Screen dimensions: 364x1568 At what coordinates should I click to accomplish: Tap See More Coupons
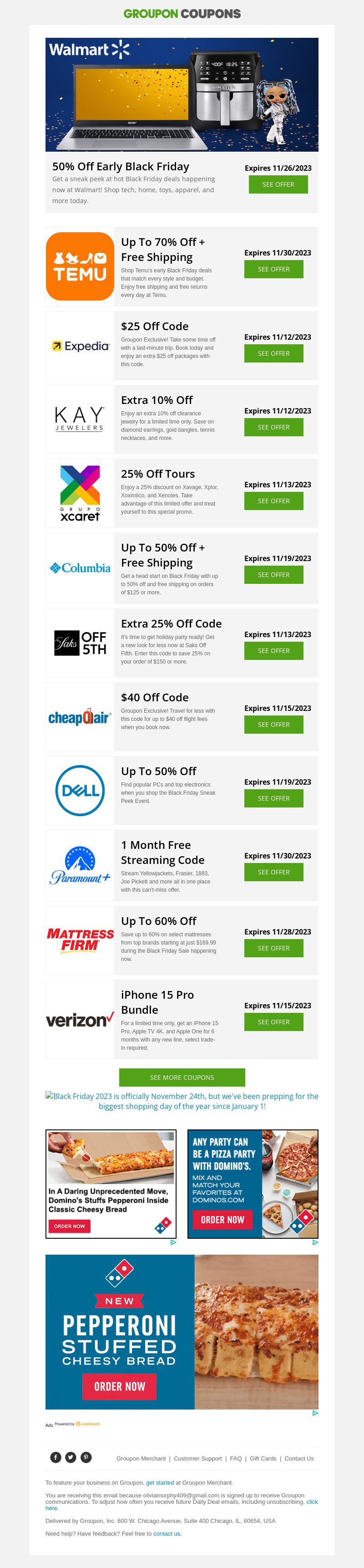182,1077
